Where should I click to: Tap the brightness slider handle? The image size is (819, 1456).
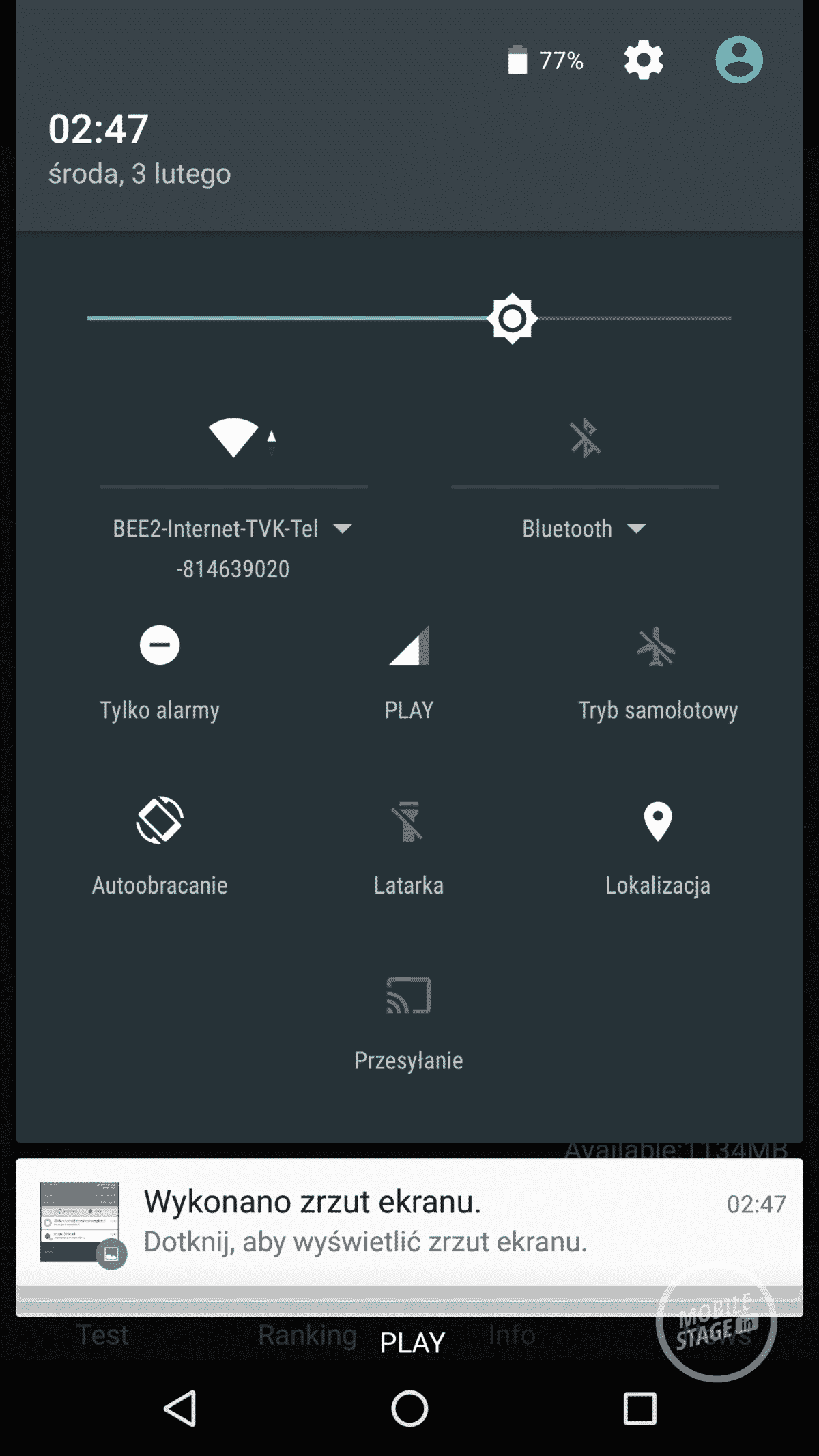[x=512, y=318]
